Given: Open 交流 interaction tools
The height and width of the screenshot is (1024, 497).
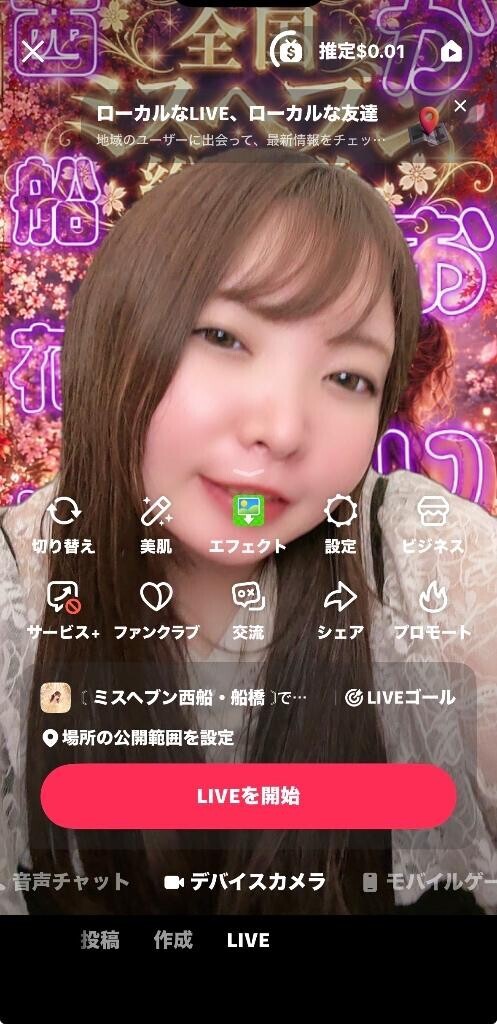Looking at the screenshot, I should 248,611.
